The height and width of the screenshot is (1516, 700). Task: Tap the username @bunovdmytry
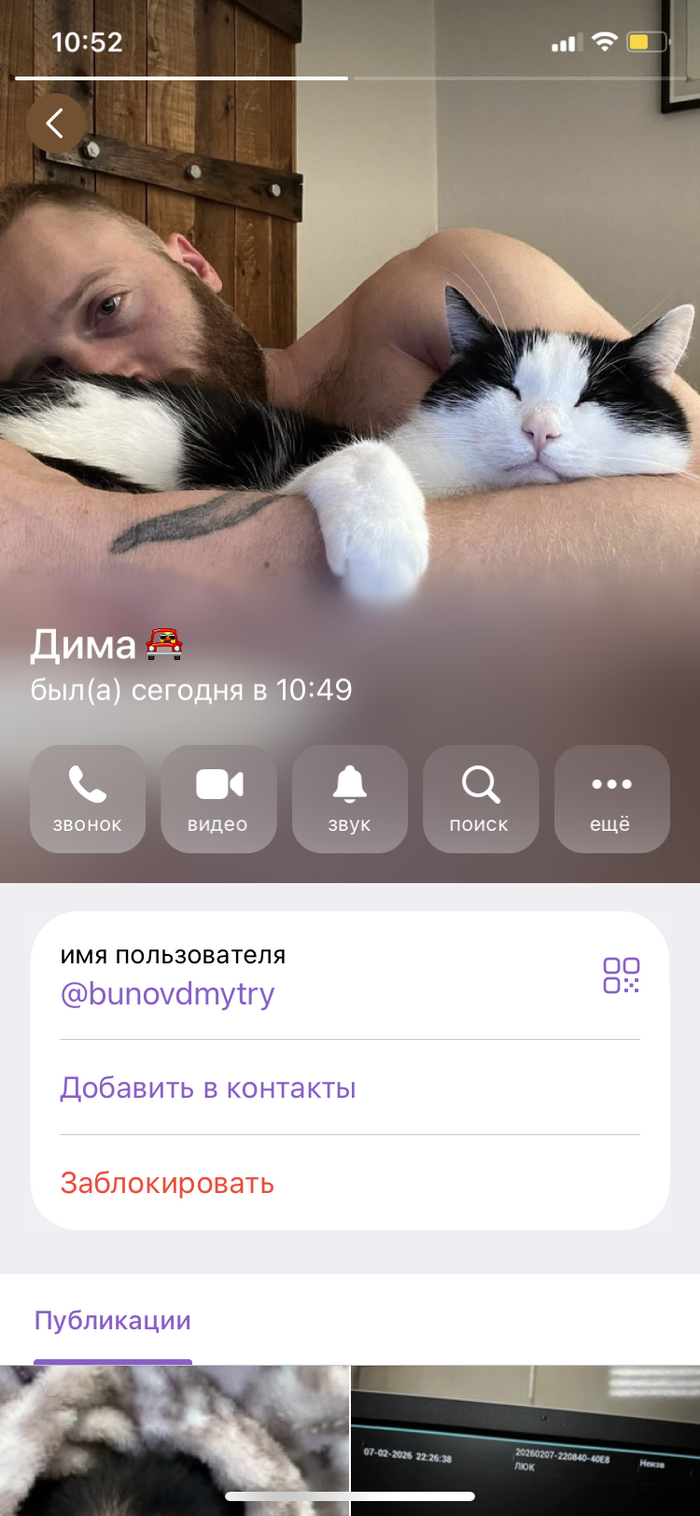point(167,994)
